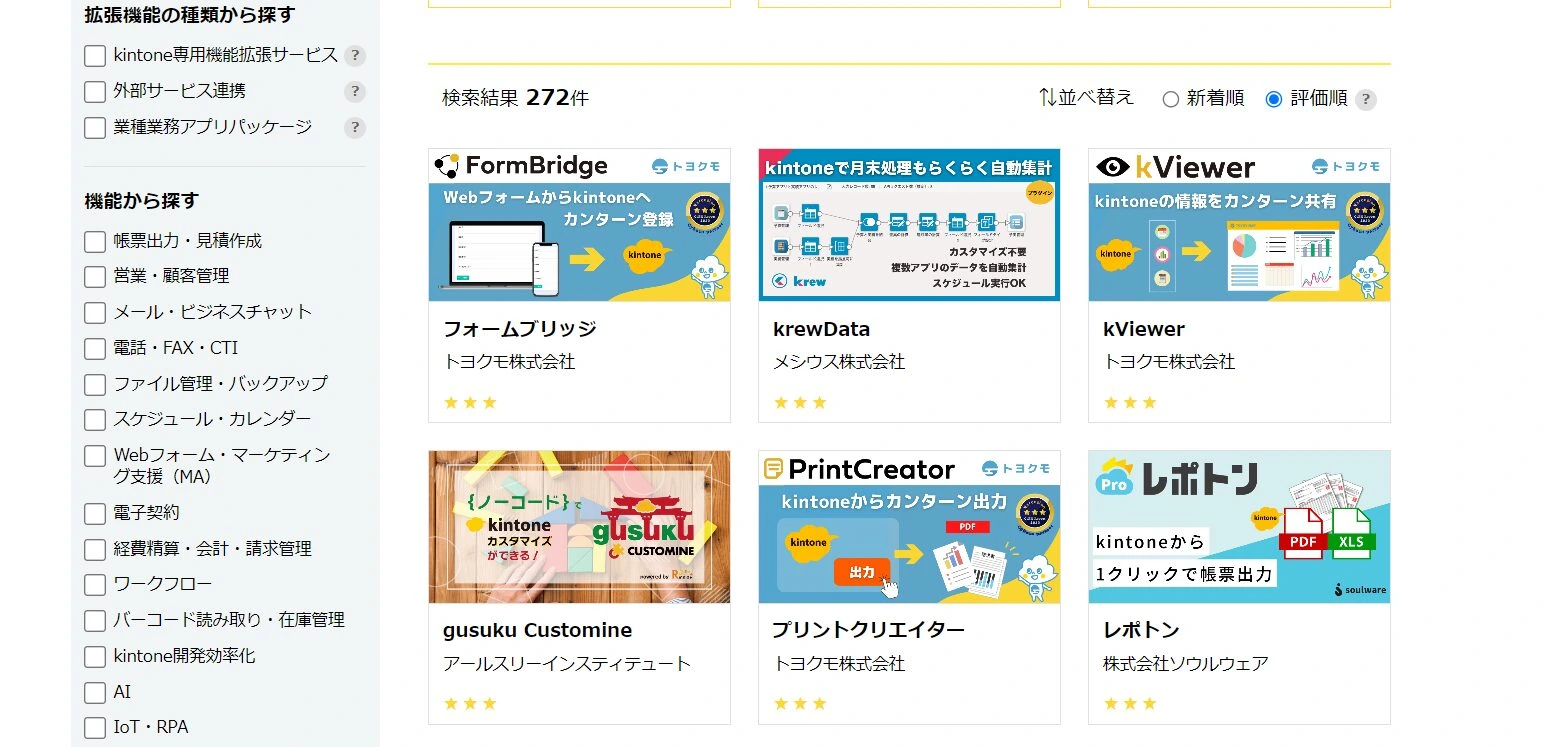This screenshot has height=747, width=1549.
Task: Check the 業種業務アプリパッケージ checkbox
Action: (95, 128)
